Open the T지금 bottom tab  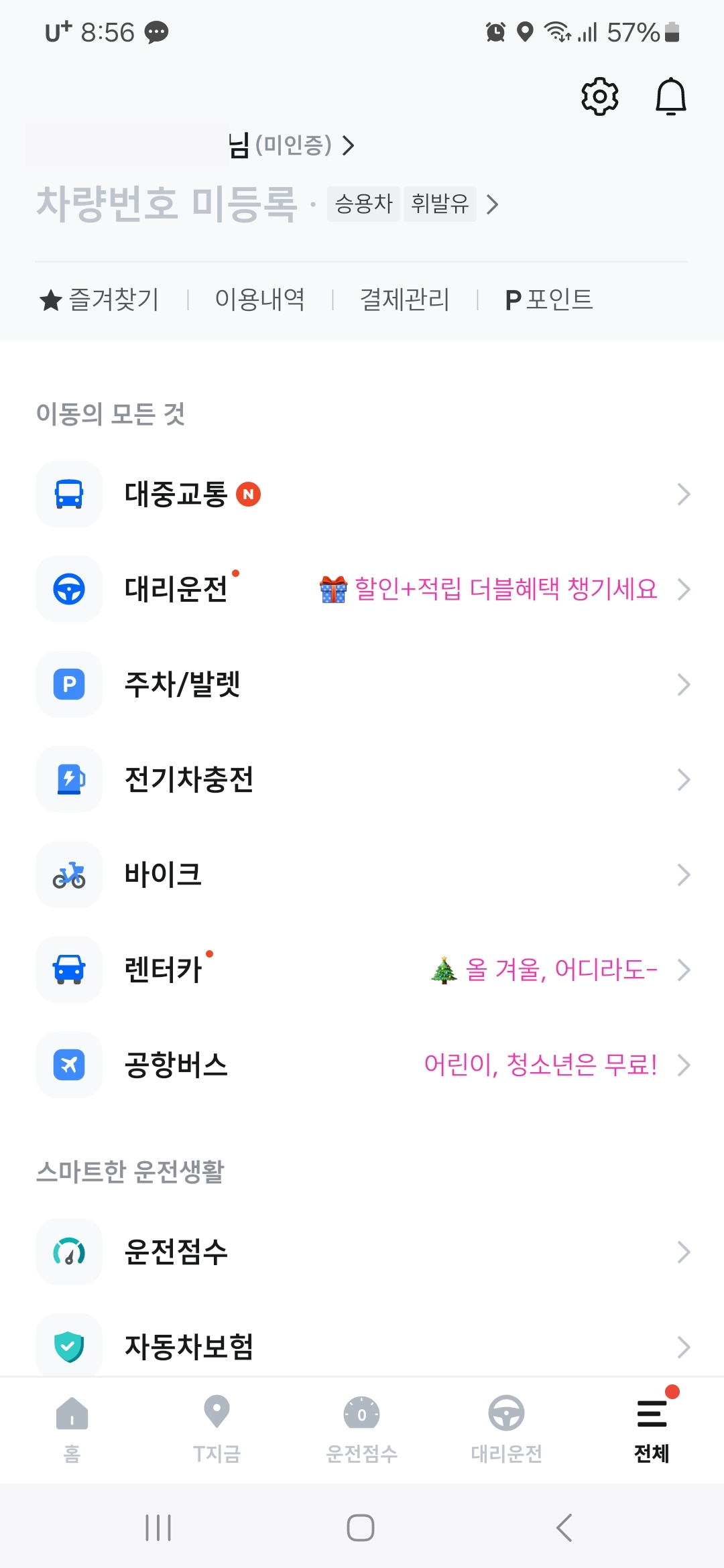tap(217, 1431)
